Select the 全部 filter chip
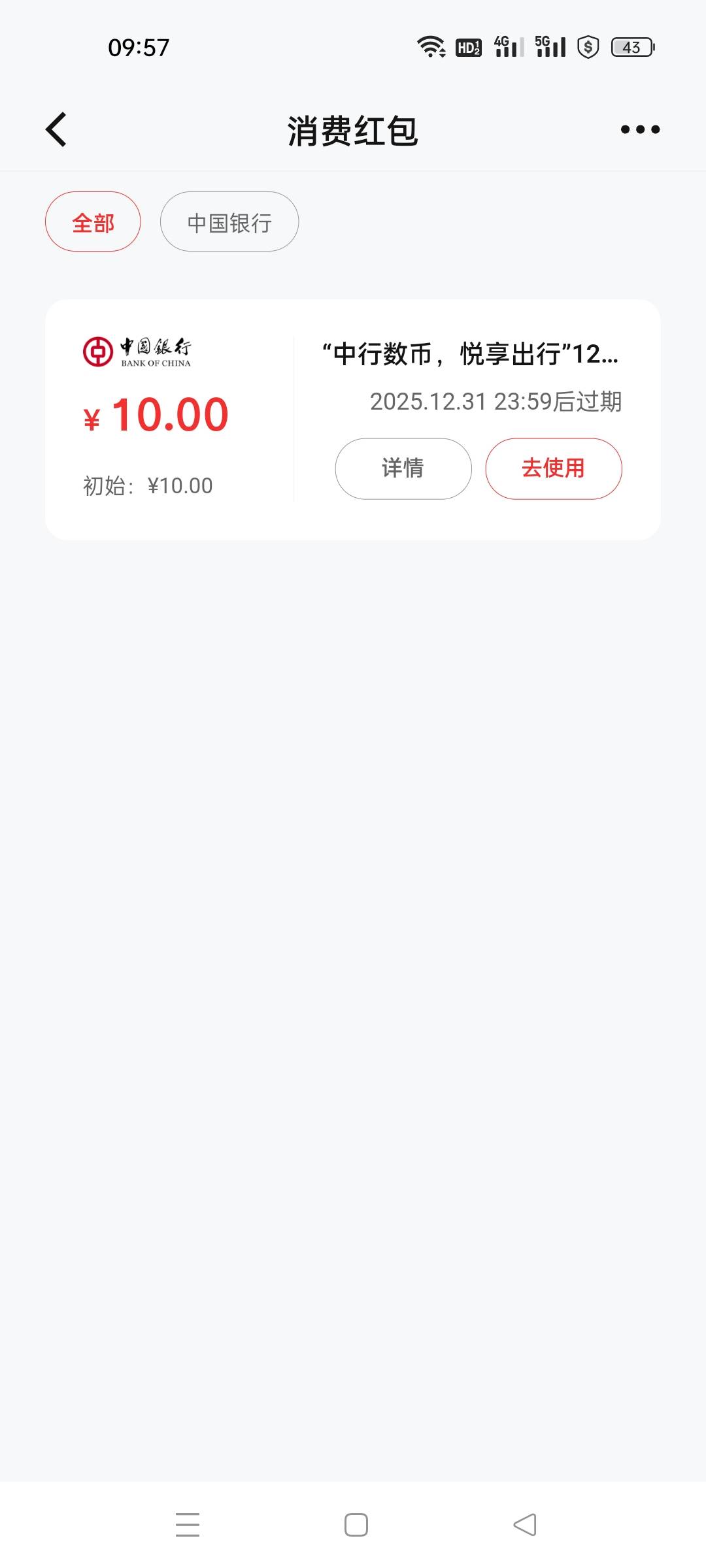The image size is (706, 1568). 93,222
